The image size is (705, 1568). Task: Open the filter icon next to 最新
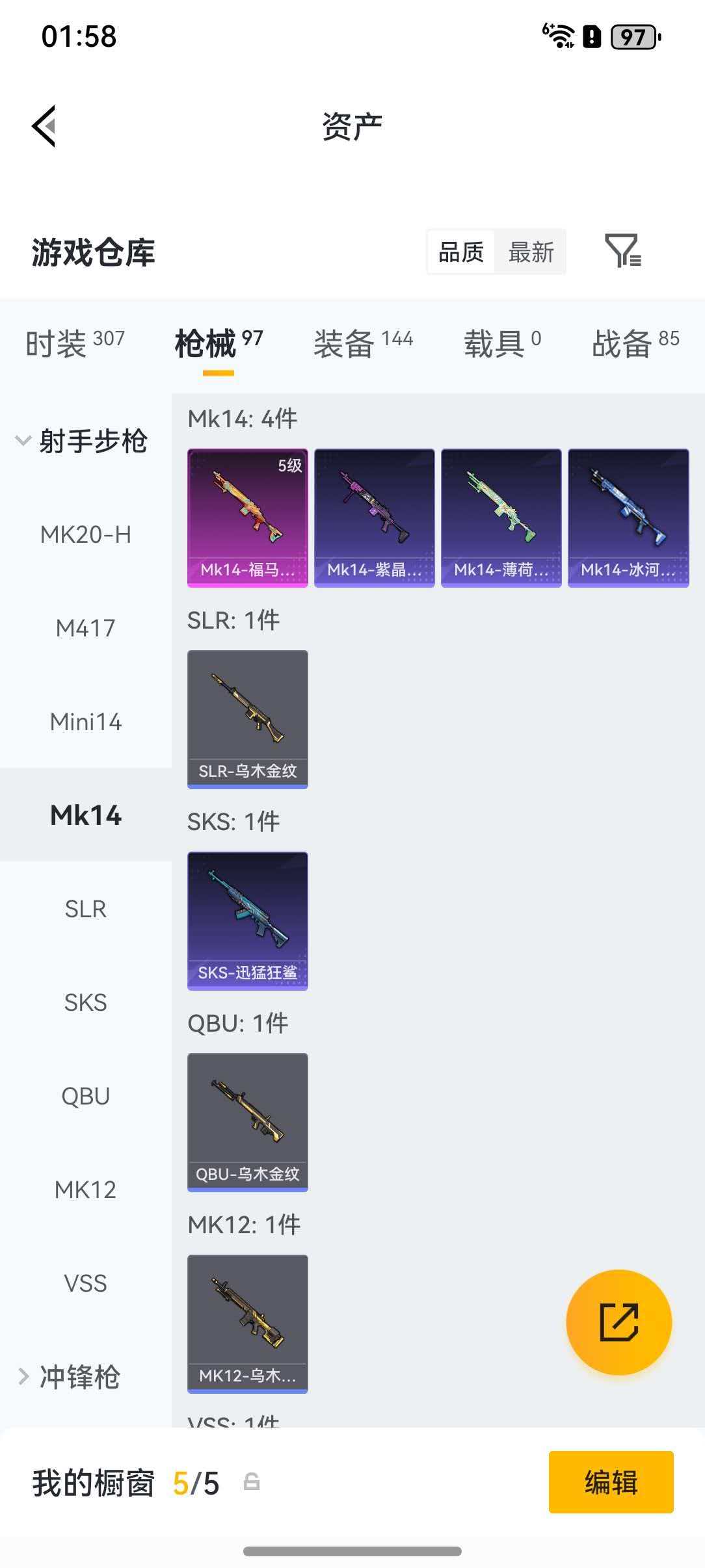[622, 251]
